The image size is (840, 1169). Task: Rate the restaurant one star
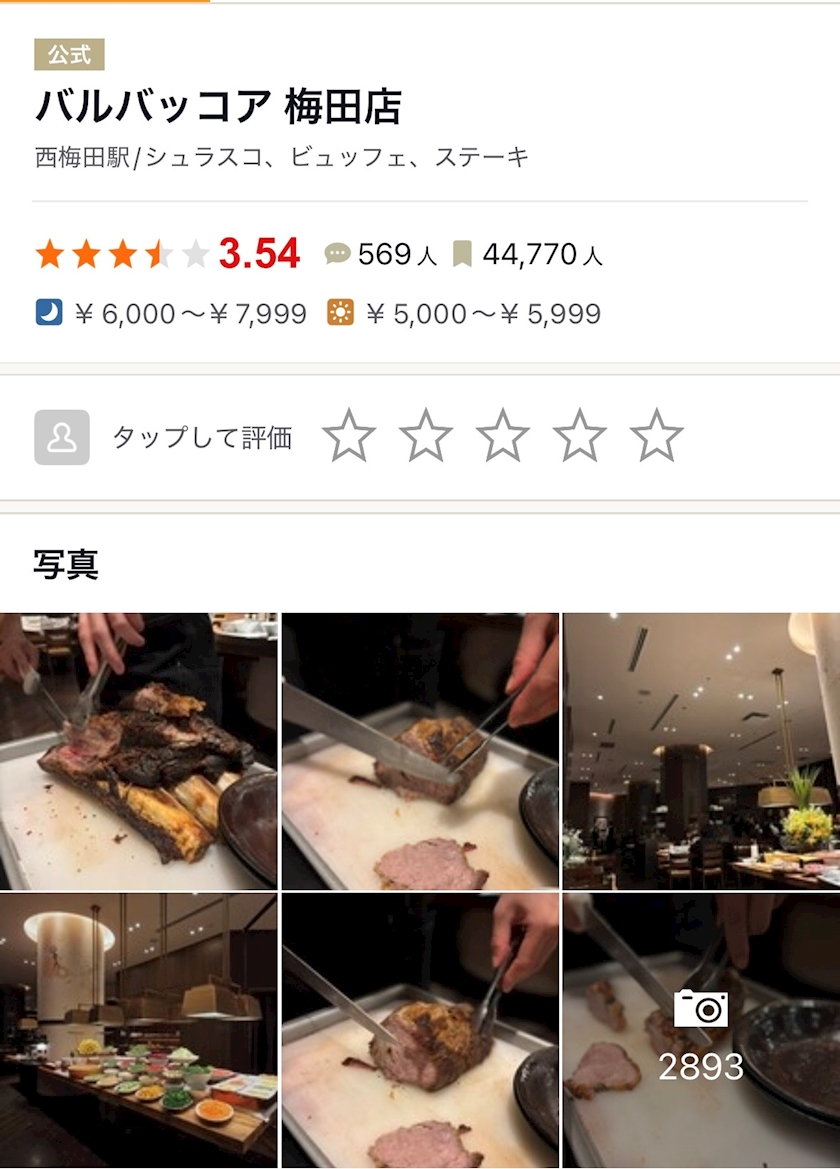(x=349, y=436)
